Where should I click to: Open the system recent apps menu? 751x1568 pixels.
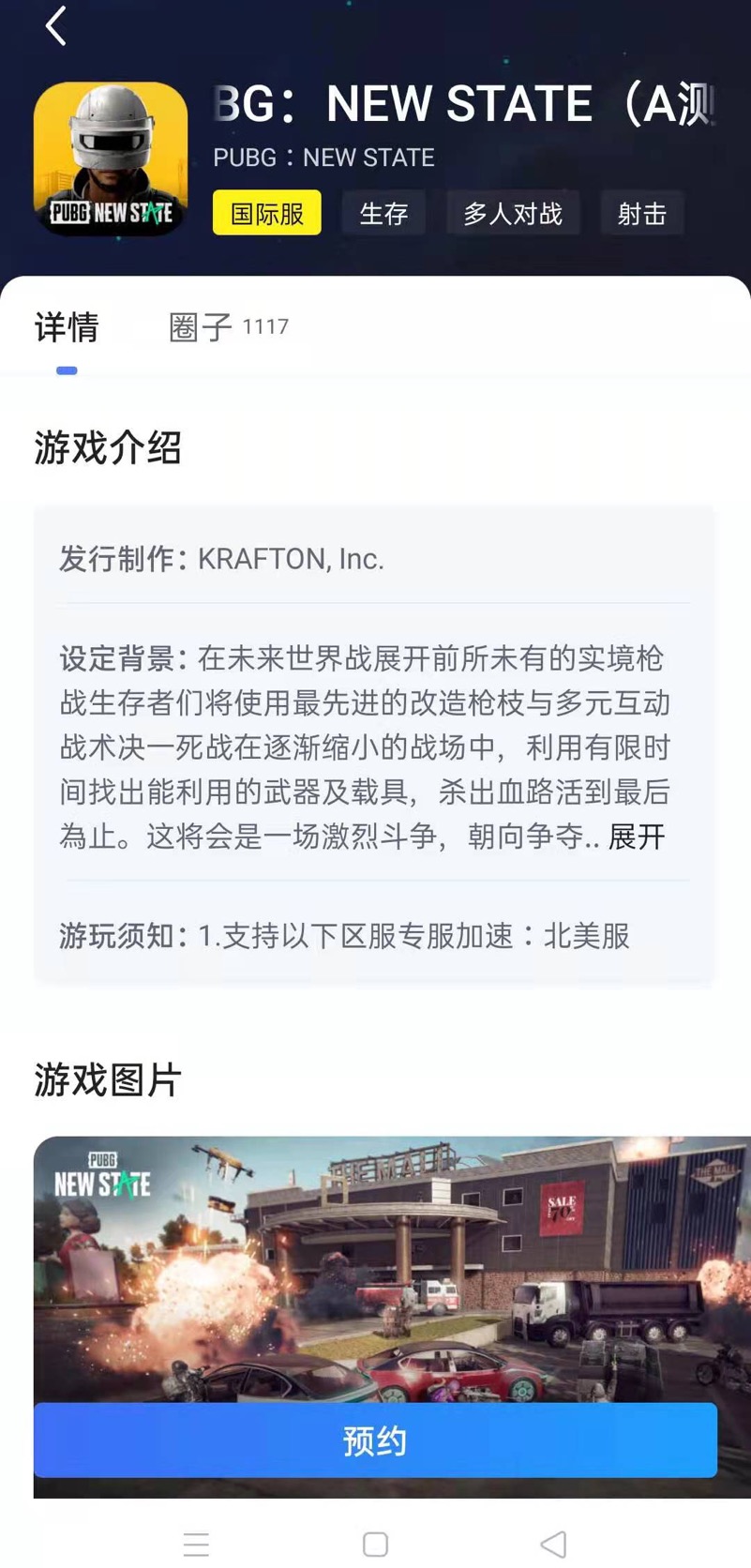(196, 1544)
